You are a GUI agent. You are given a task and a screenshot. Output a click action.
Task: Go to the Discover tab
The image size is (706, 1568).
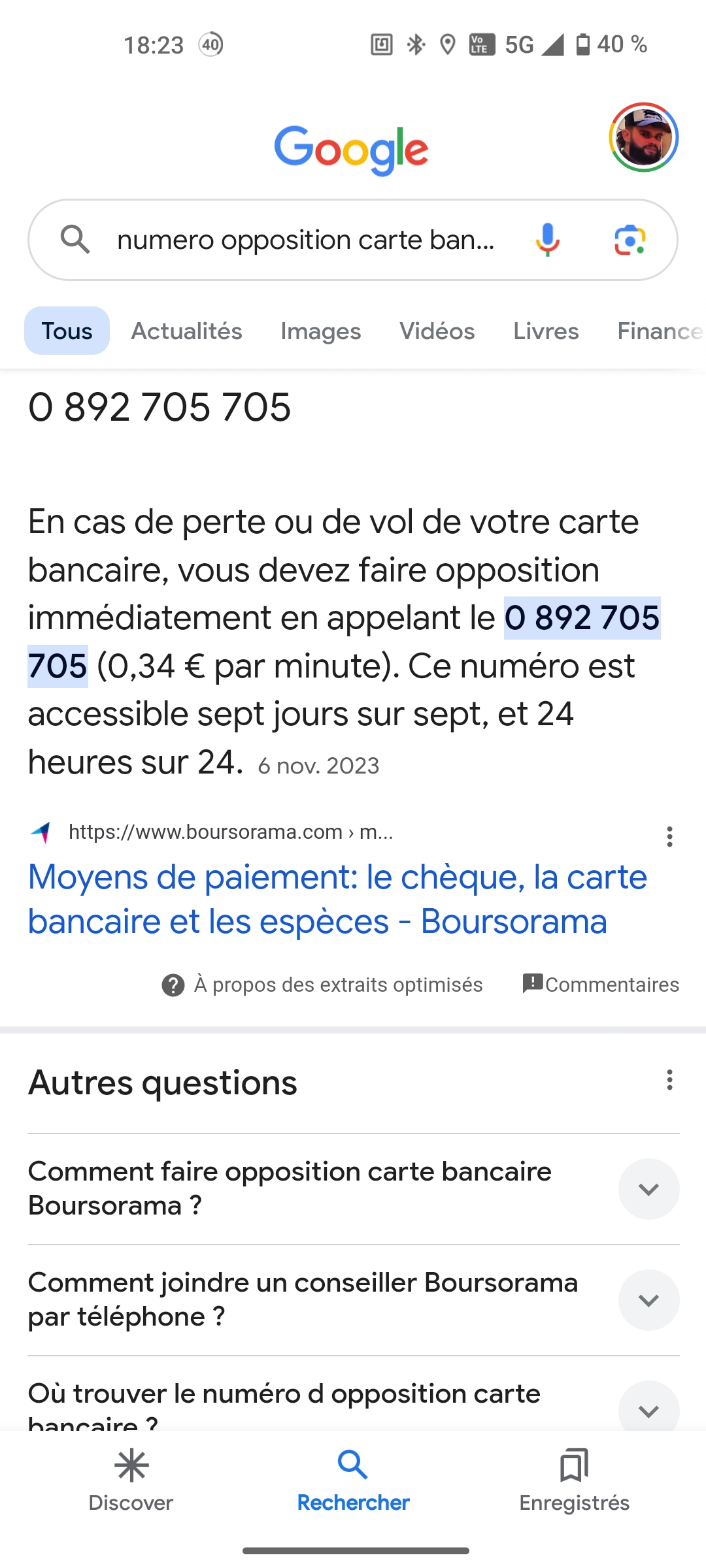click(131, 1481)
